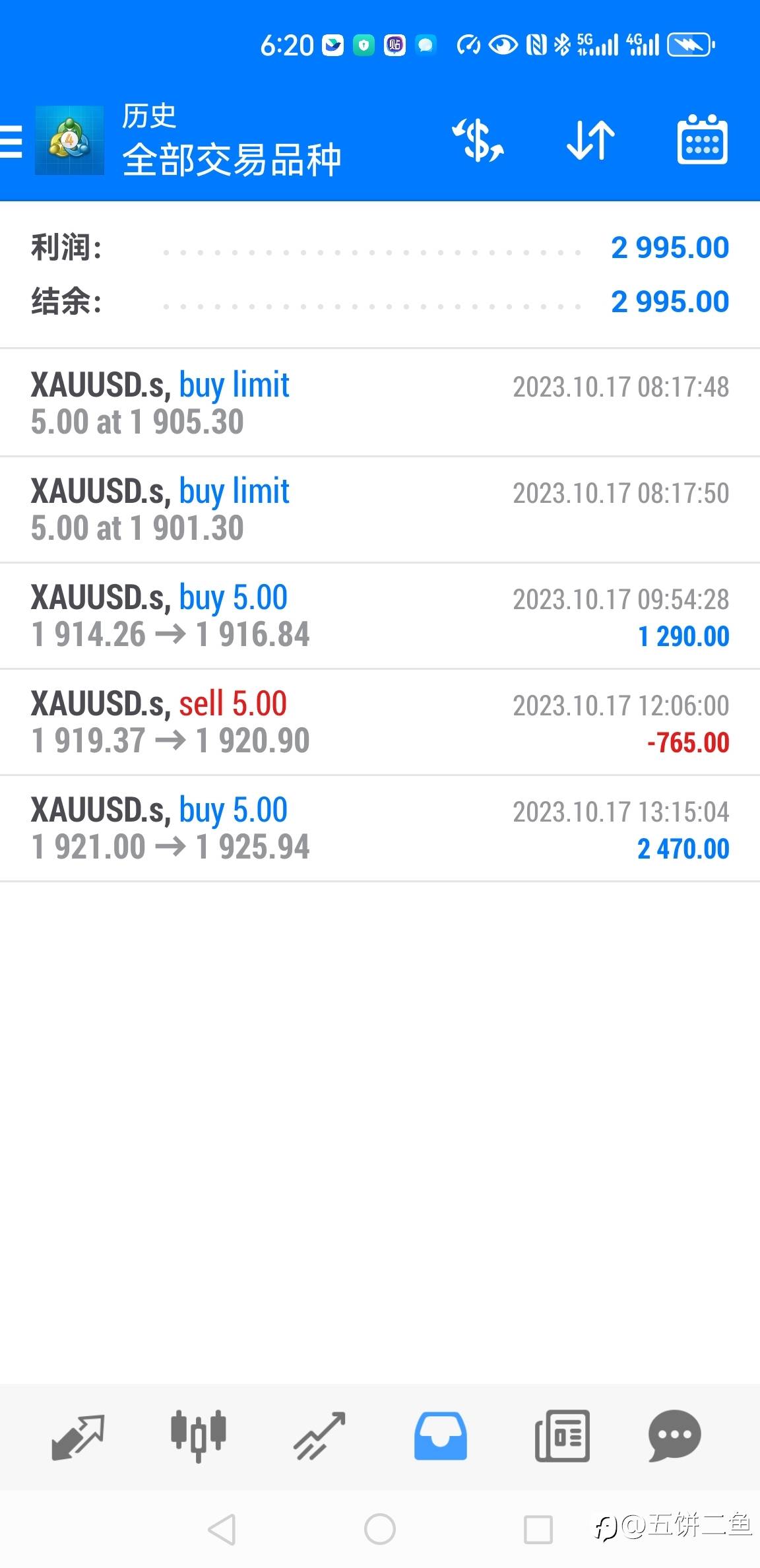The width and height of the screenshot is (760, 1568).
Task: Expand the buy trade with profit 1 290.00
Action: (380, 616)
